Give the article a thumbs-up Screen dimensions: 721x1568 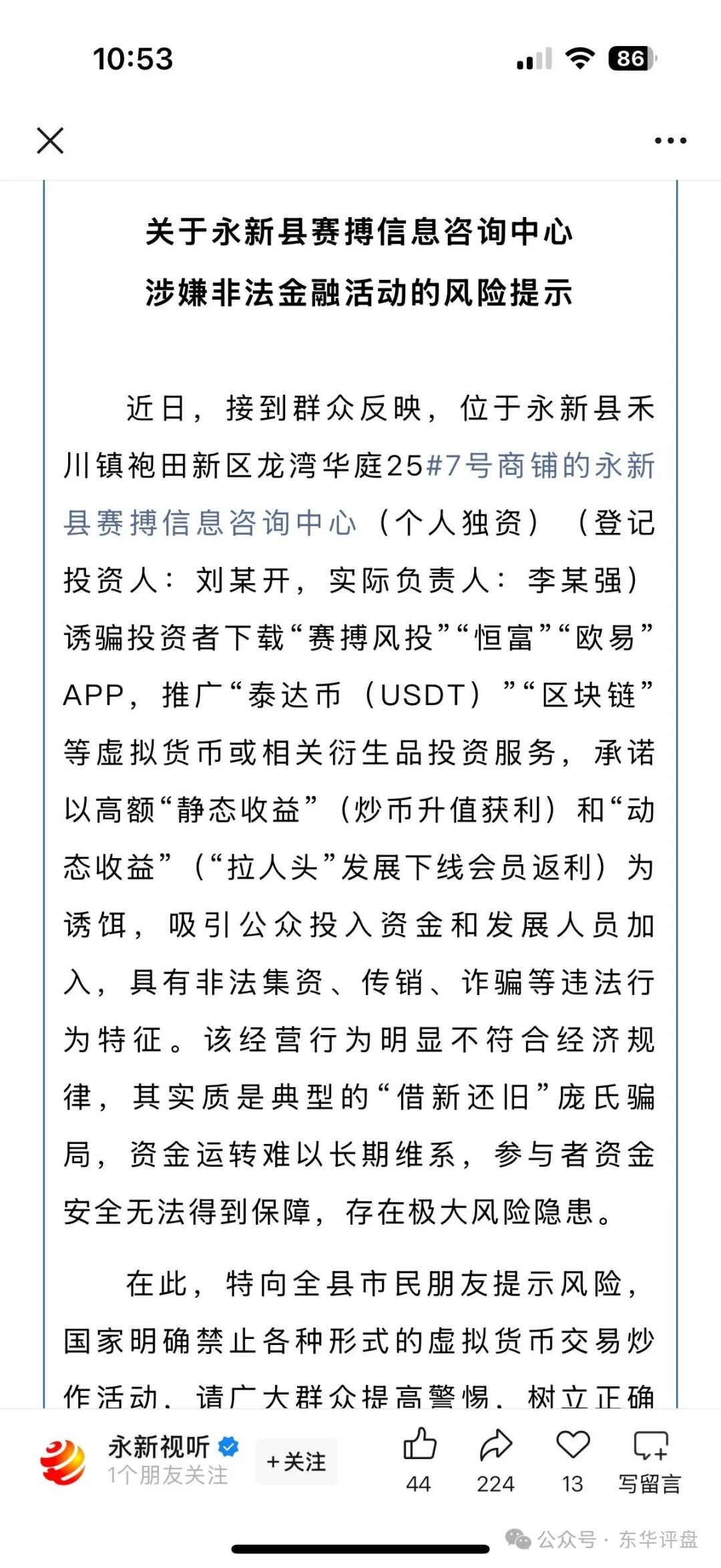[x=419, y=1446]
